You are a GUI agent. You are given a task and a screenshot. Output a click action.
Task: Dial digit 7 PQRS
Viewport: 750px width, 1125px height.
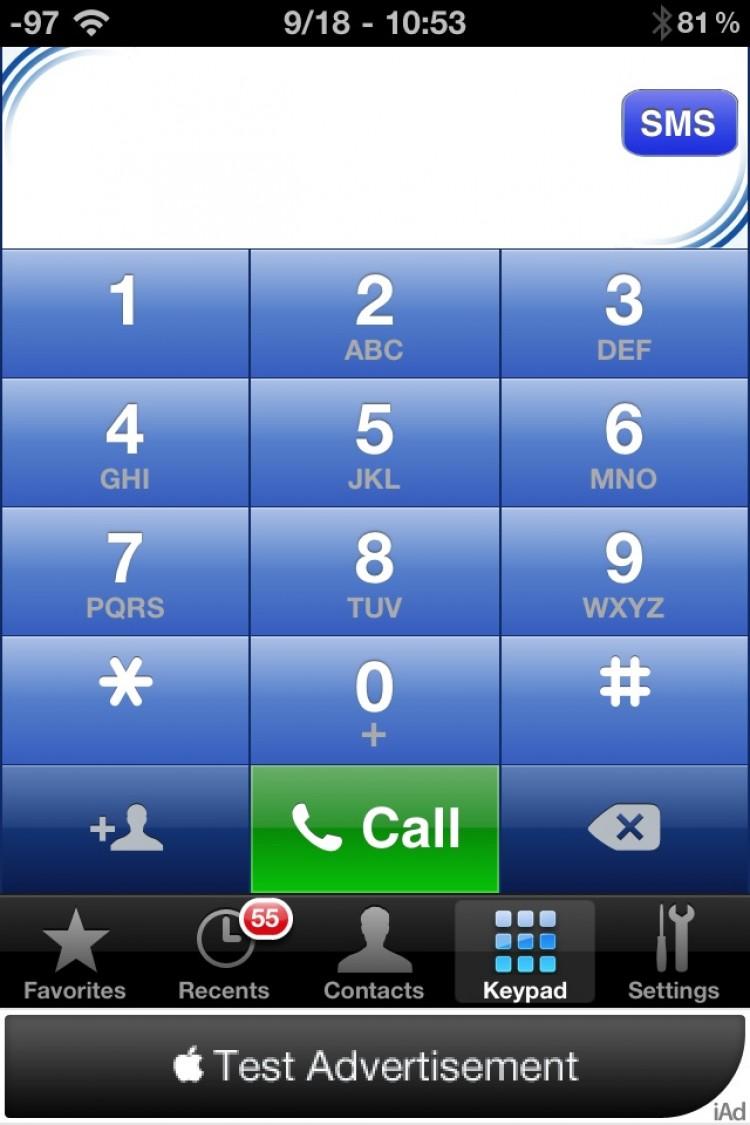tap(124, 571)
